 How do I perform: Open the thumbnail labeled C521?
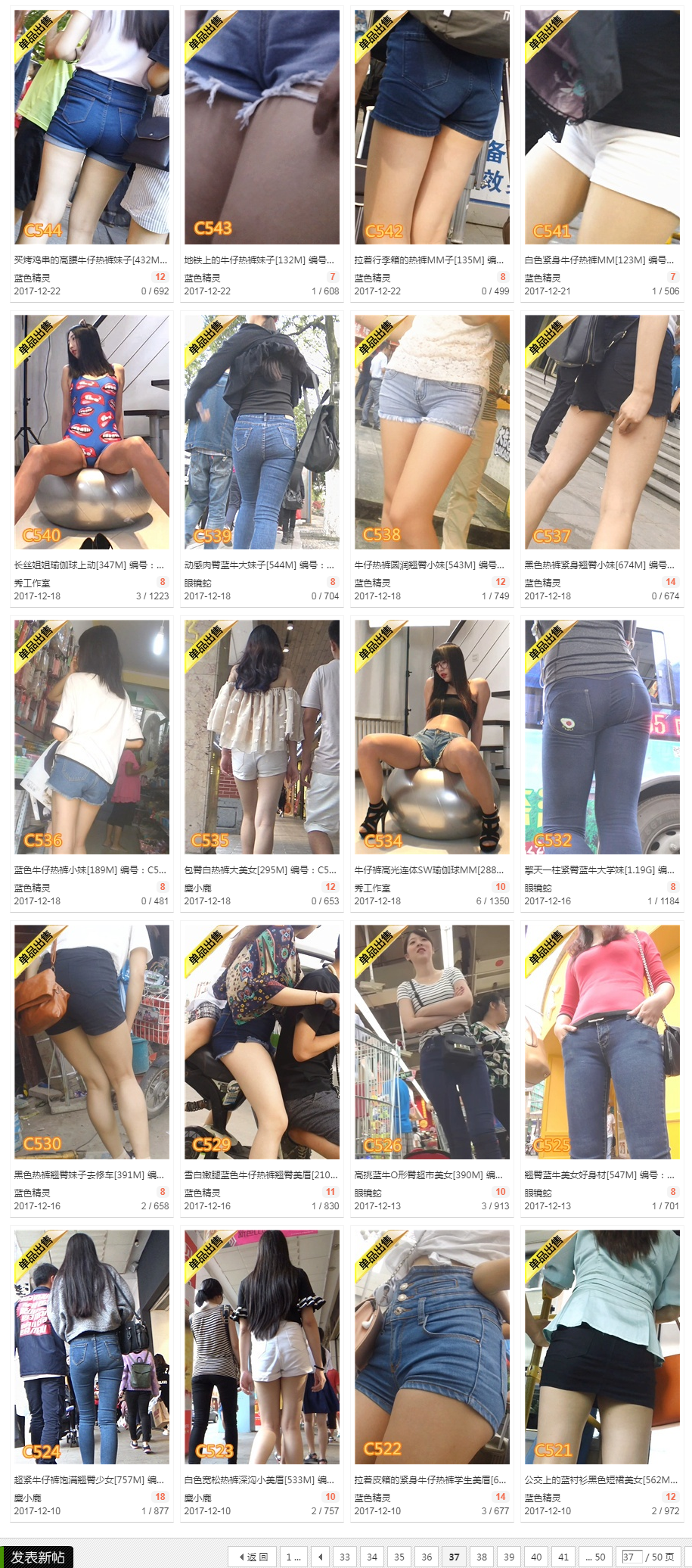tap(602, 1347)
